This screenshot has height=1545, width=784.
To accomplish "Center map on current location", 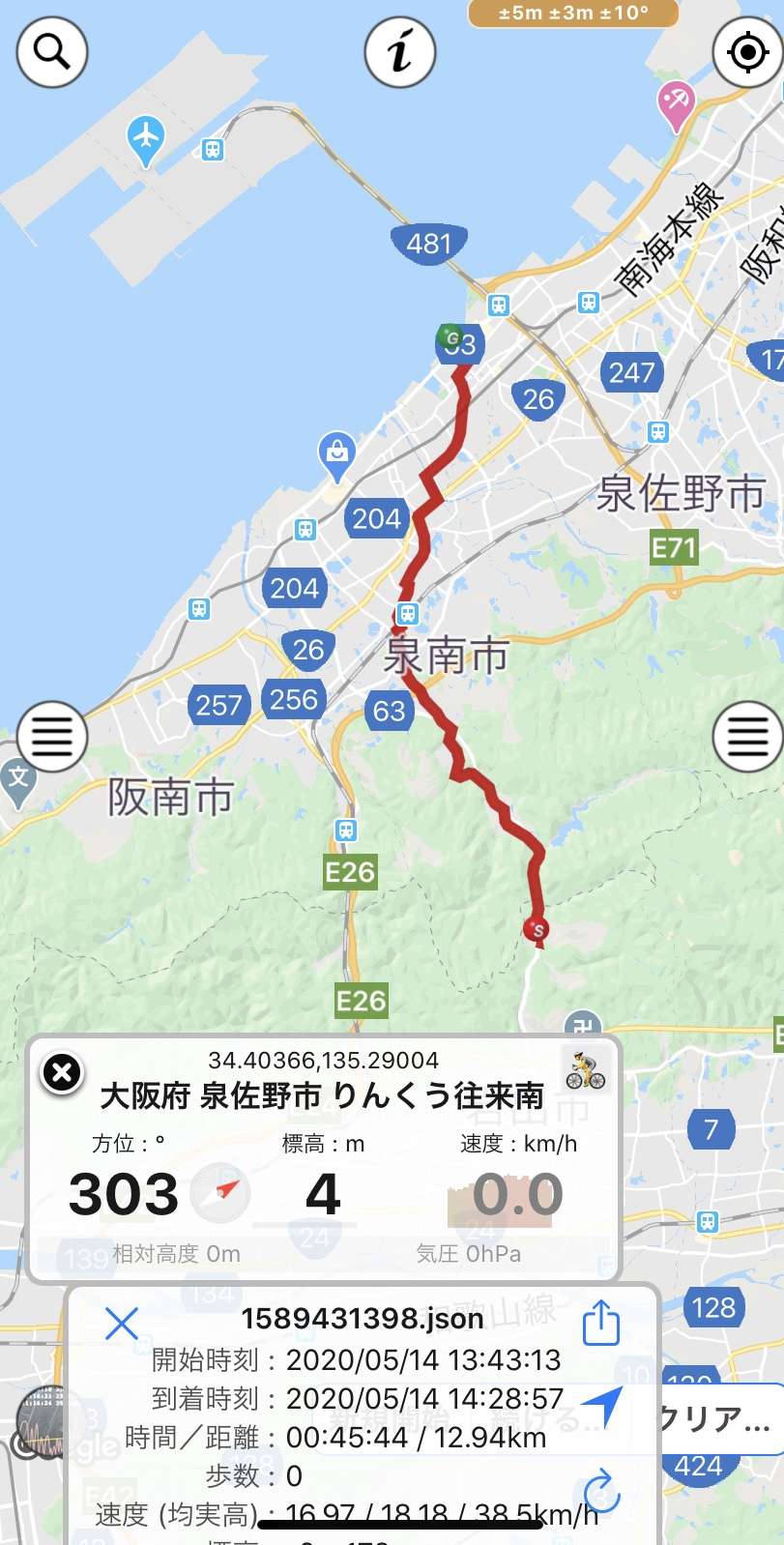I will (747, 52).
